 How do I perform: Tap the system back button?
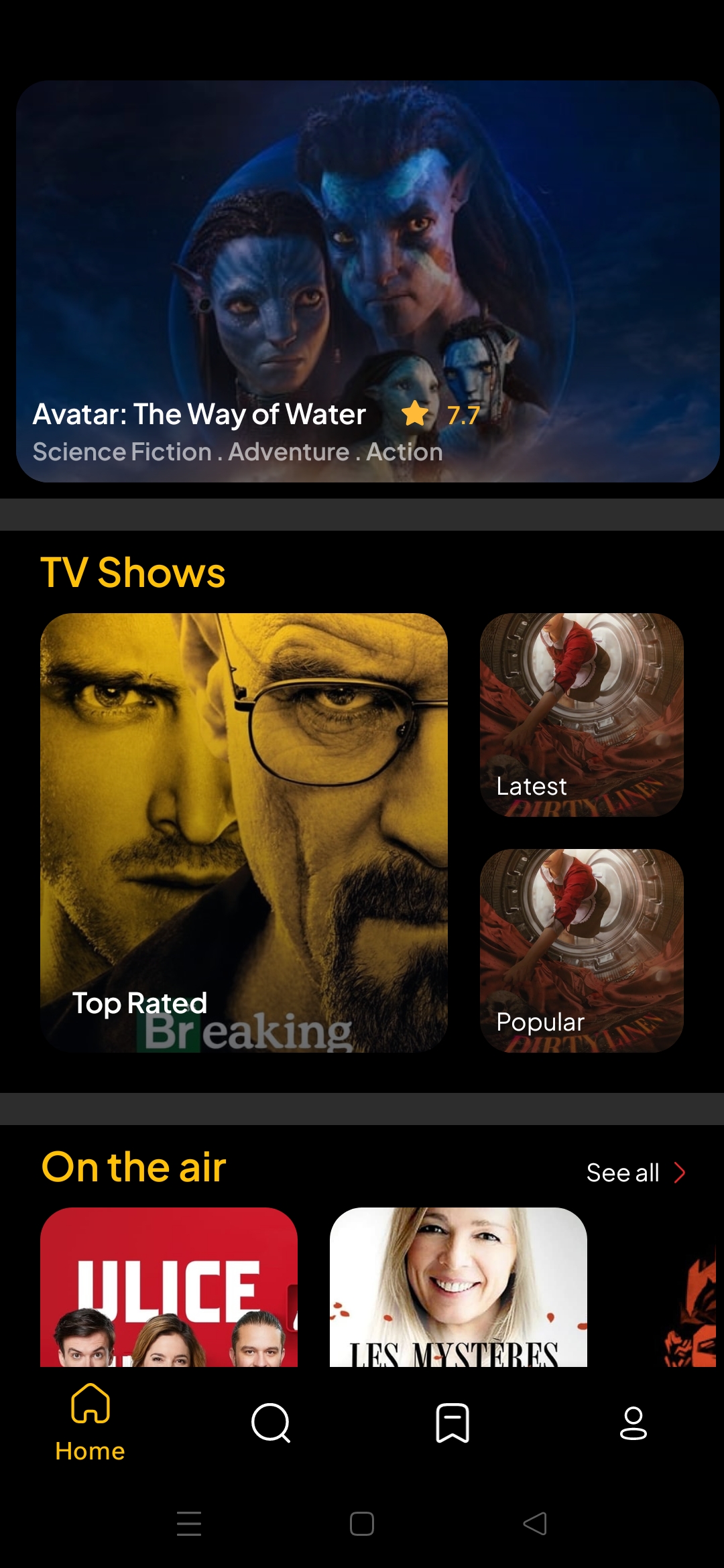pos(535,1524)
